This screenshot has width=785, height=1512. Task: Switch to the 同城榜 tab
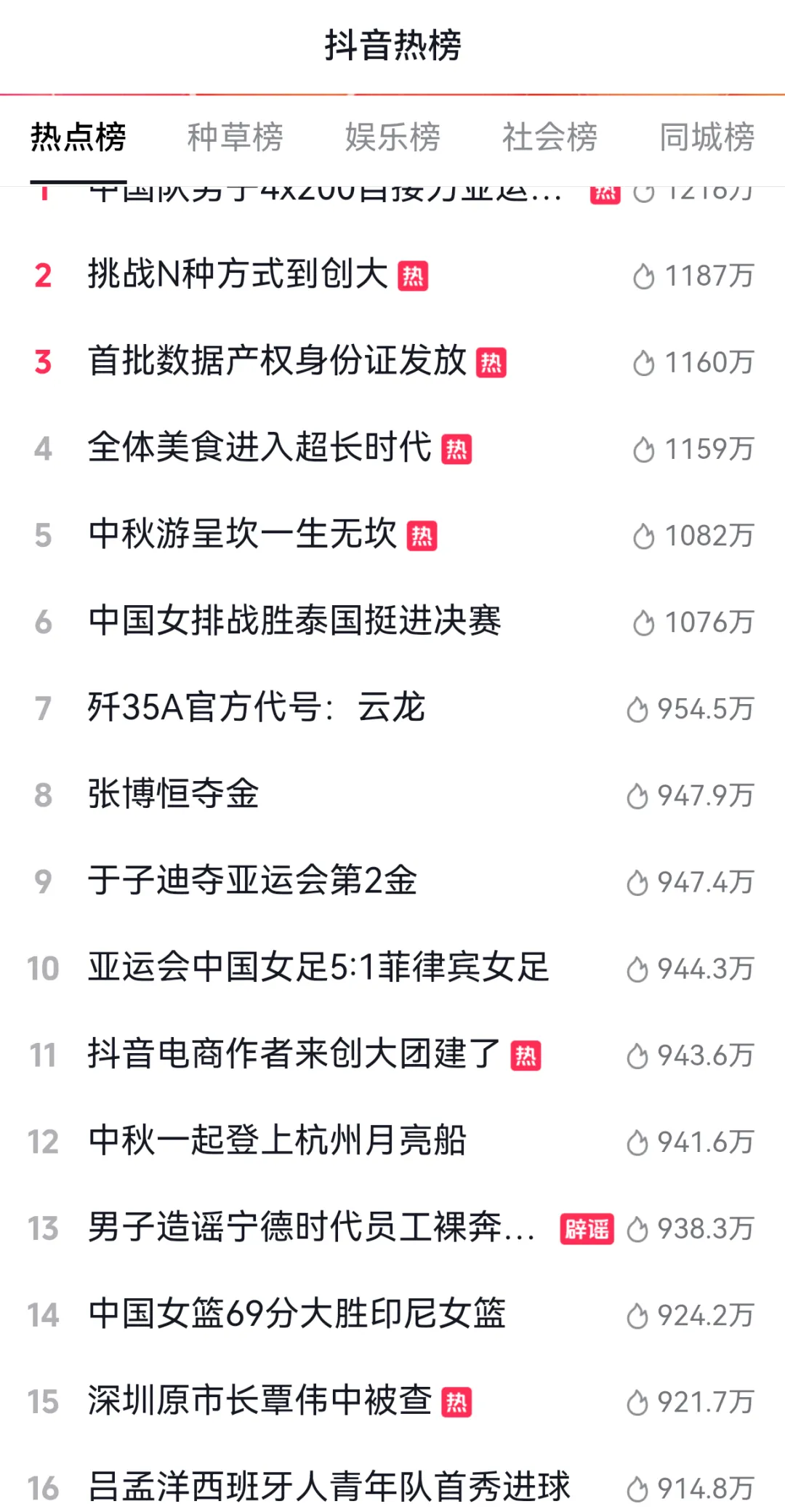tap(706, 137)
